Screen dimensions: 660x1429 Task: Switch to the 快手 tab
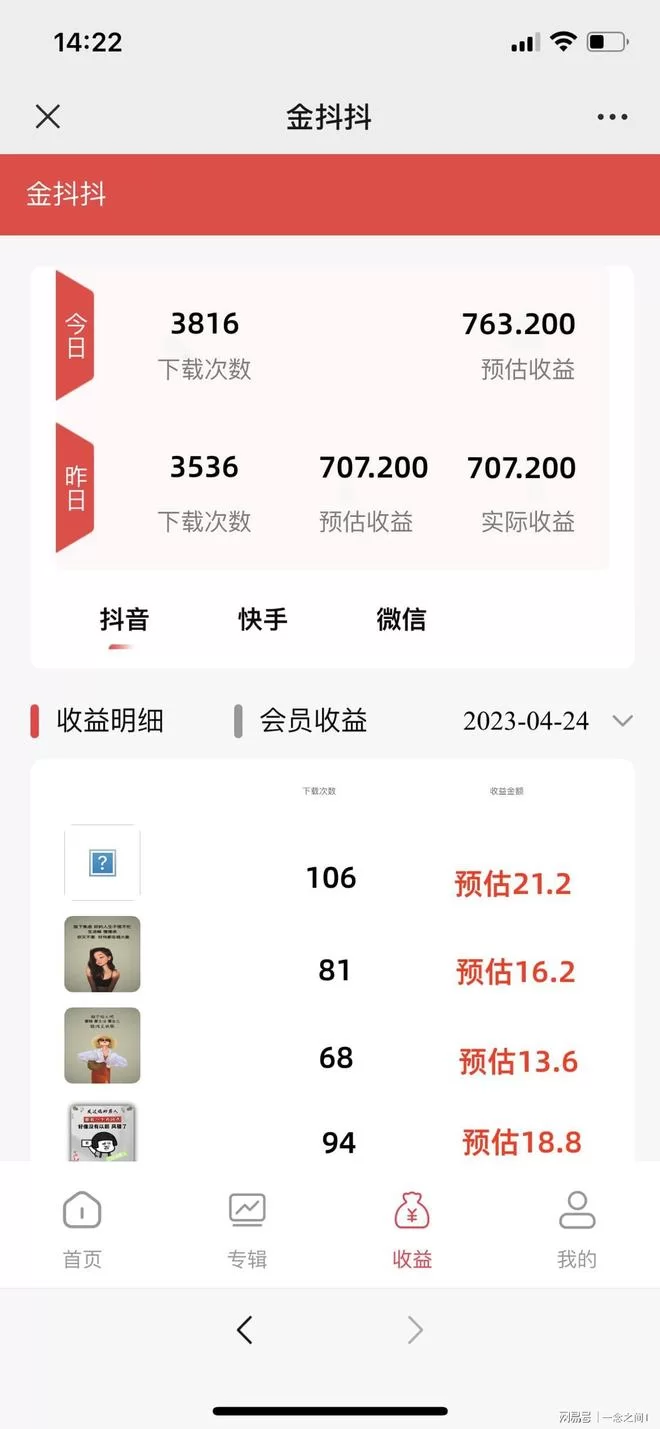263,619
